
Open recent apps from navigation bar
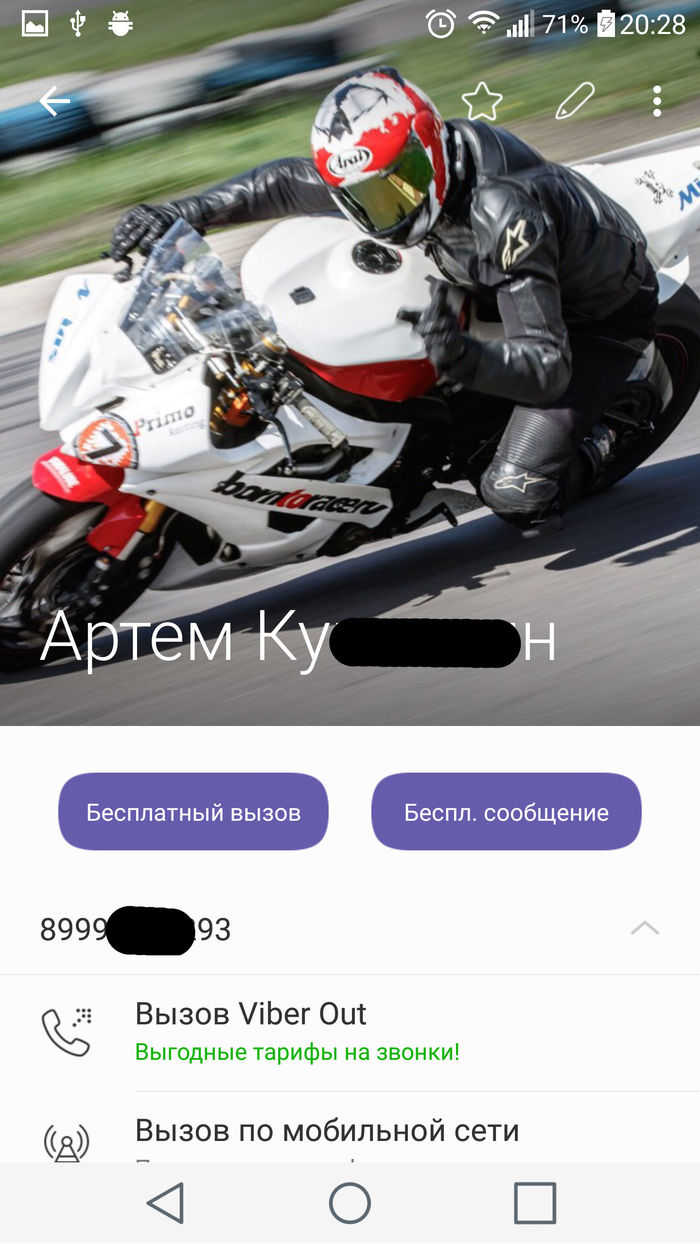tap(534, 1203)
